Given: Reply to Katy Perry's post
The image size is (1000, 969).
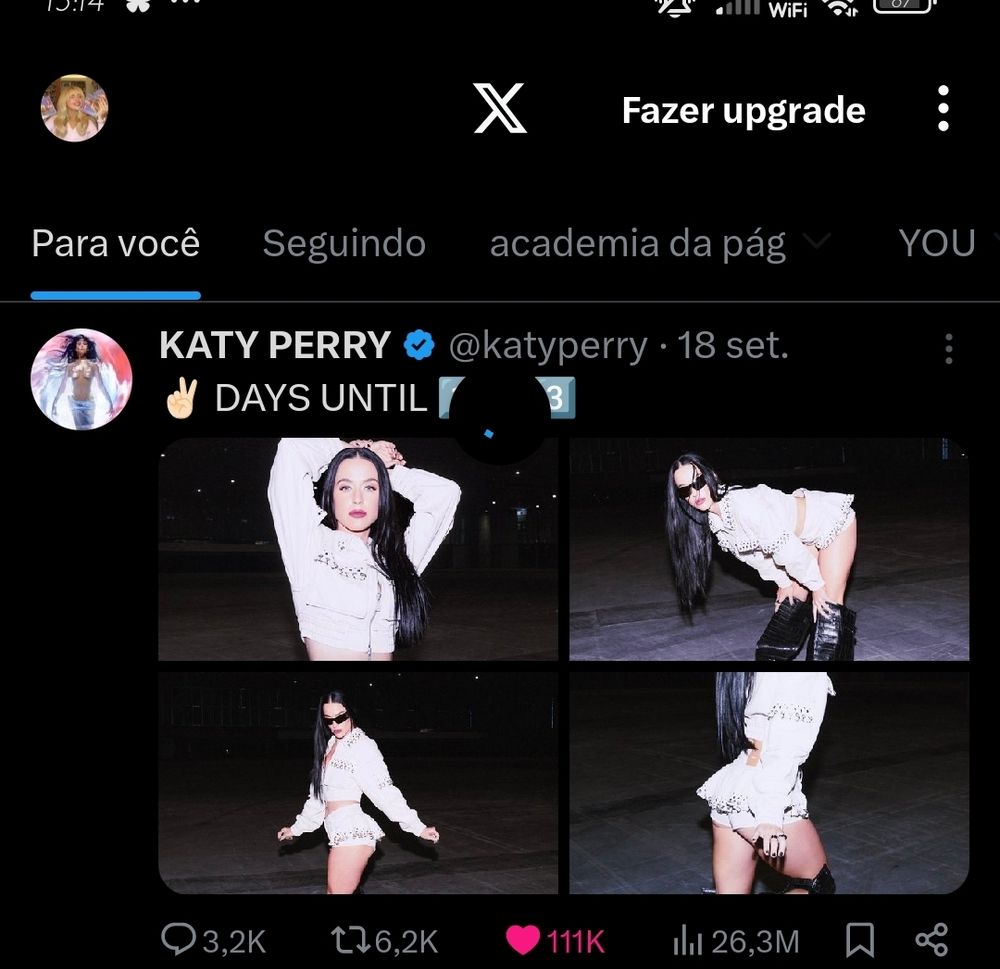Looking at the screenshot, I should 213,940.
